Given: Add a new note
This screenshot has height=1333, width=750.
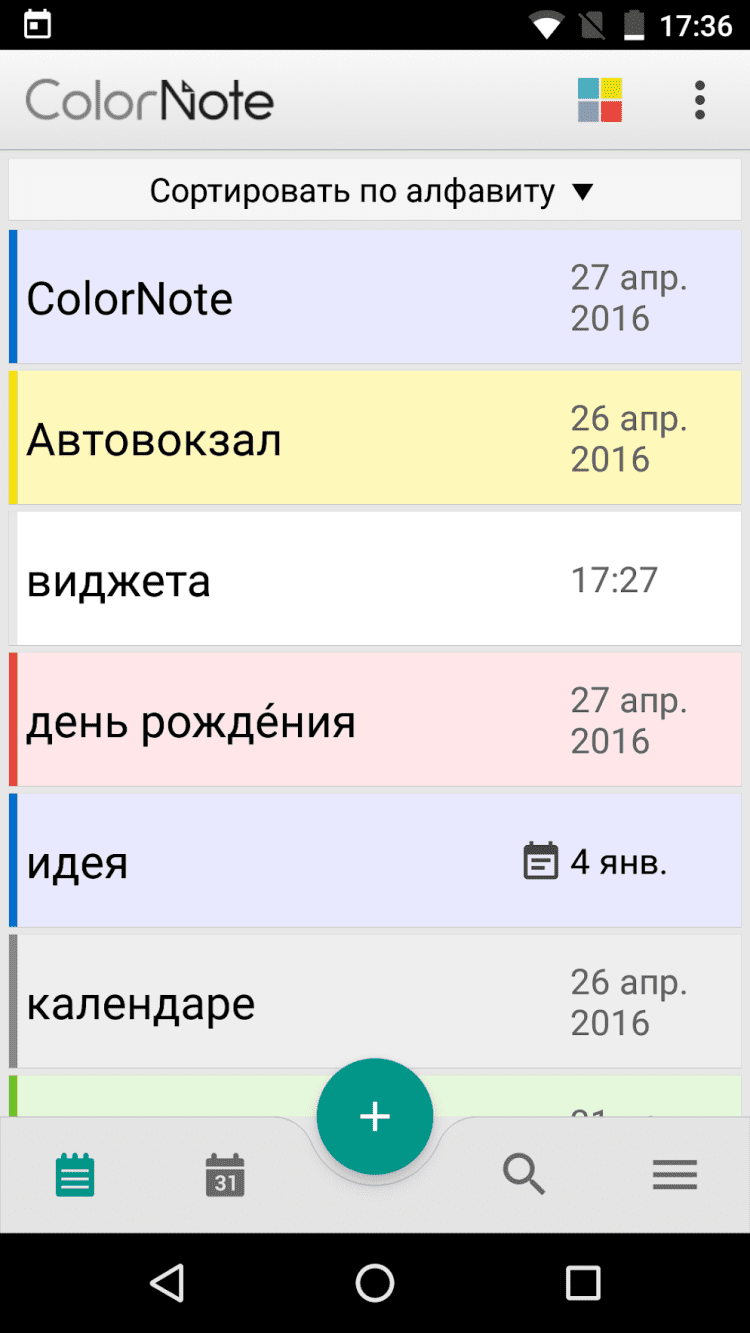Looking at the screenshot, I should pyautogui.click(x=375, y=1116).
